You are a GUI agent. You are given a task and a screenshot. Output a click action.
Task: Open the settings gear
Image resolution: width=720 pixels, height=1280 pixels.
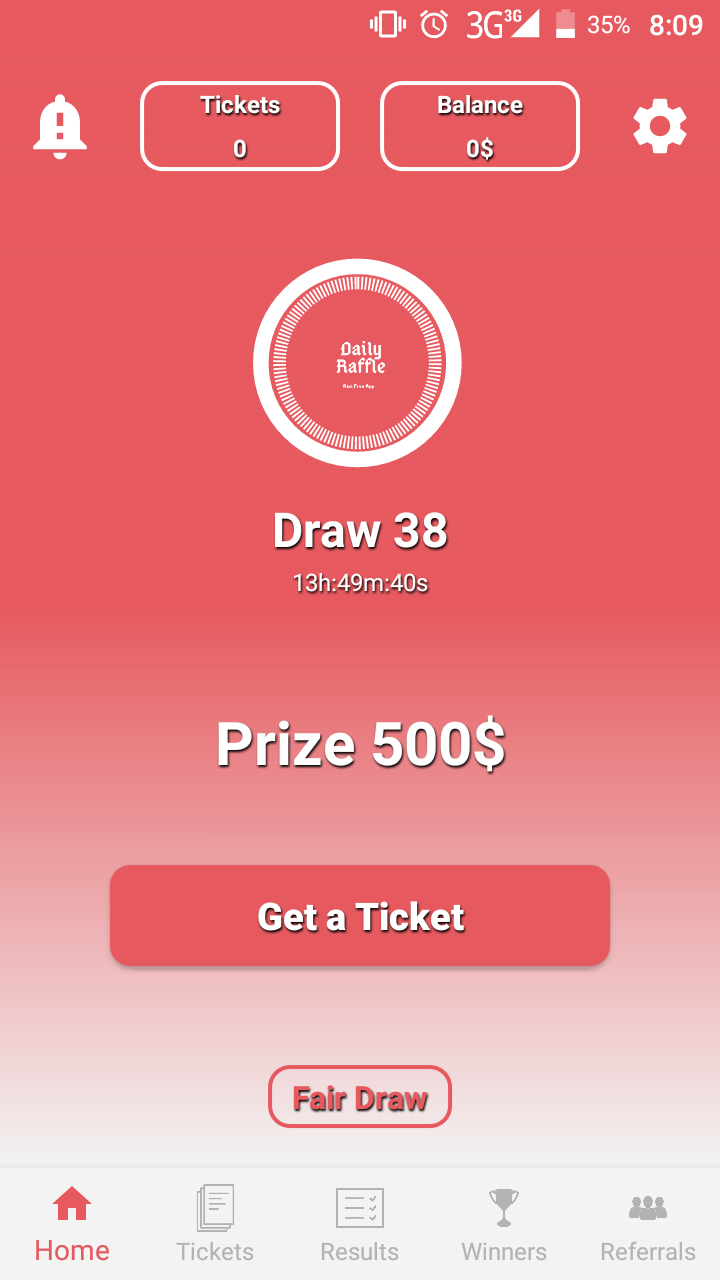pos(660,127)
